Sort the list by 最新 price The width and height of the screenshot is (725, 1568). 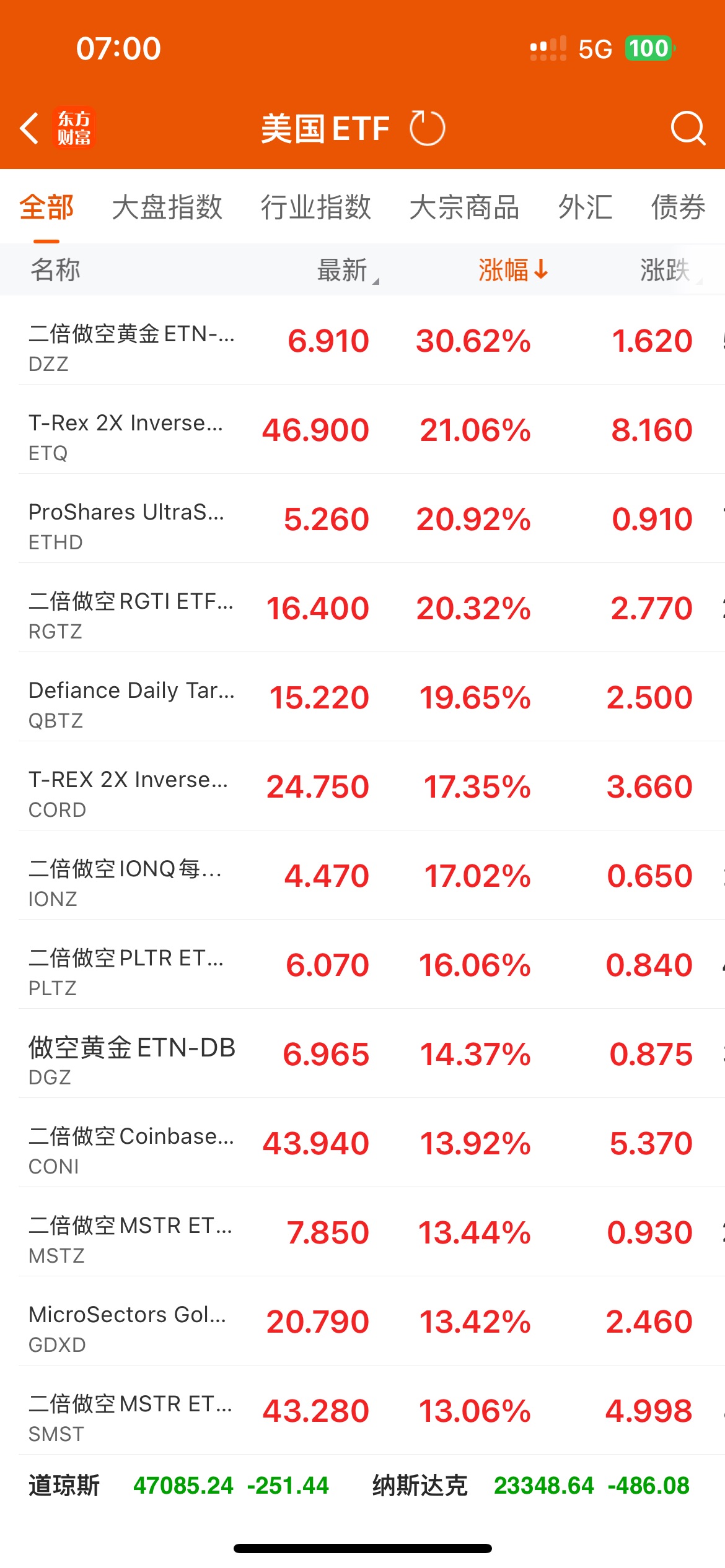(x=345, y=270)
